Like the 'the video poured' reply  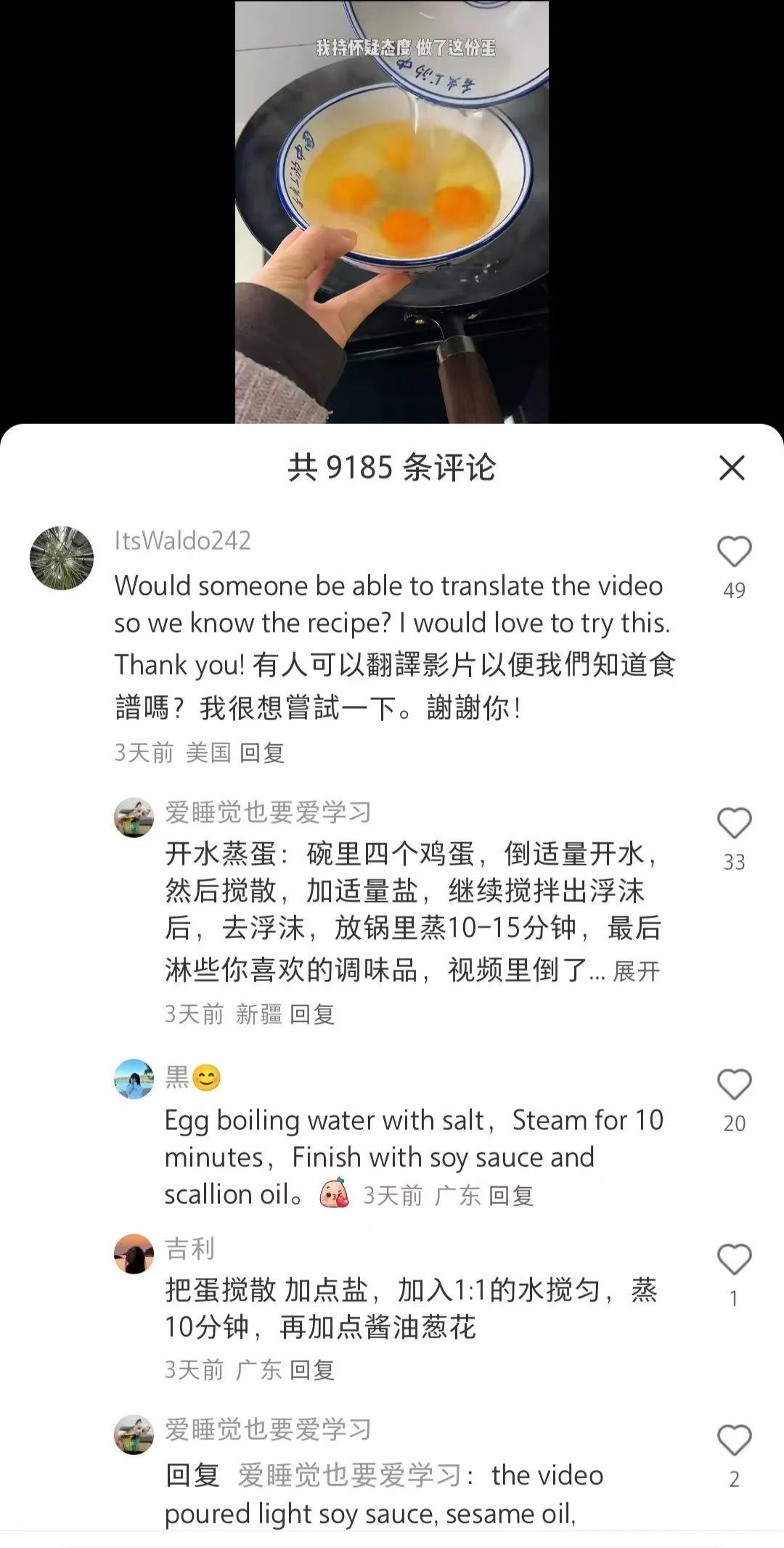point(734,1441)
